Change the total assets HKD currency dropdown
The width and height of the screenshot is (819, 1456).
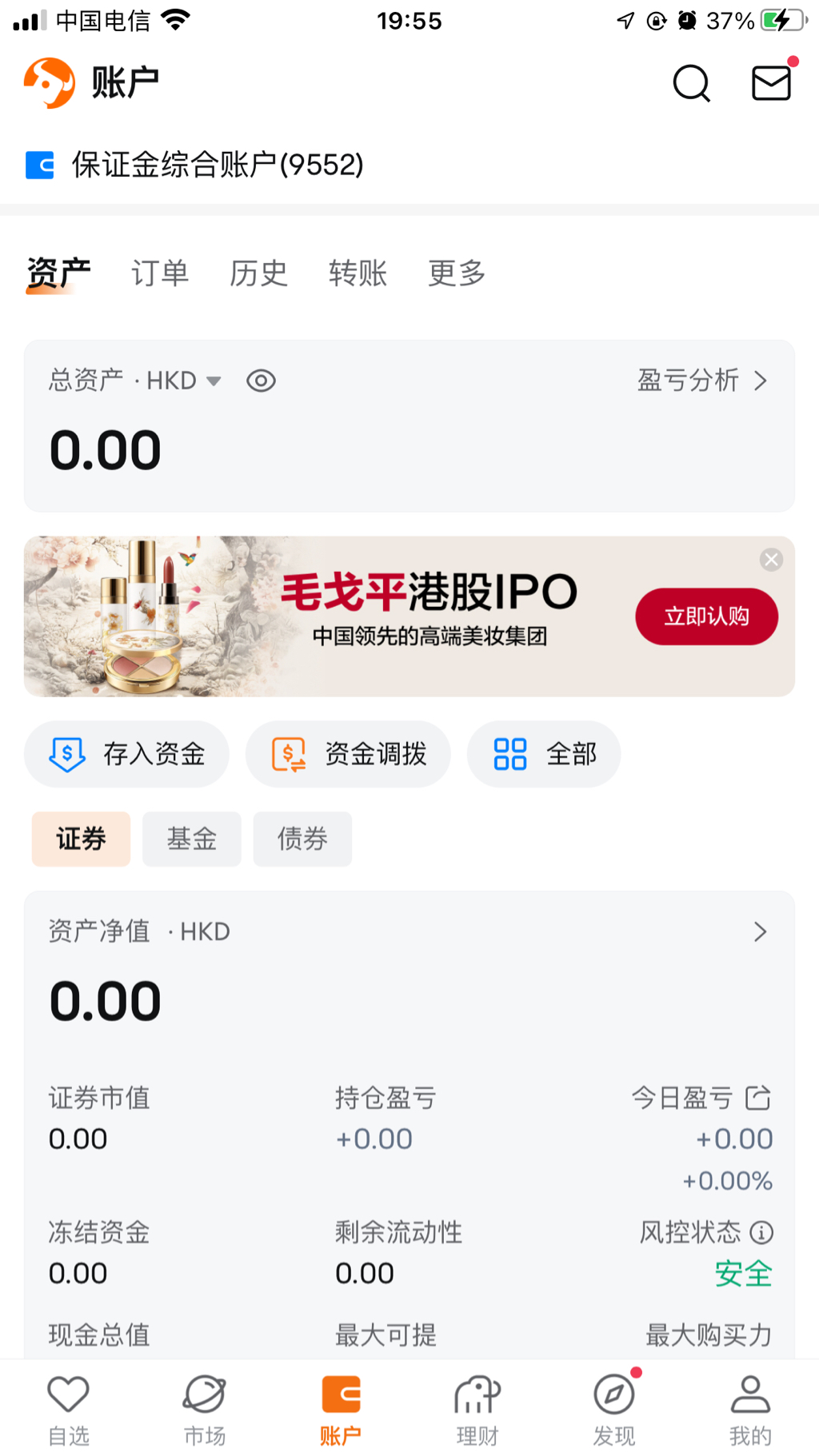213,381
